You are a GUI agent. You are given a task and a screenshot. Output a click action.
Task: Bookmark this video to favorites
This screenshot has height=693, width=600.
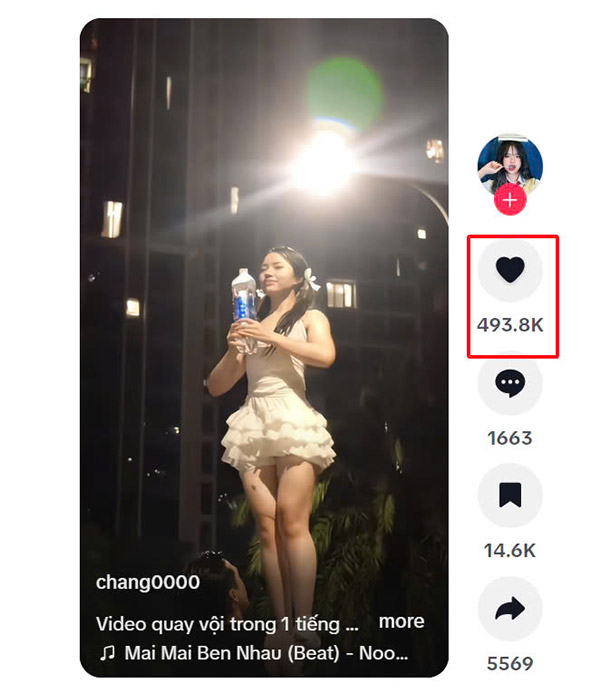coord(510,496)
